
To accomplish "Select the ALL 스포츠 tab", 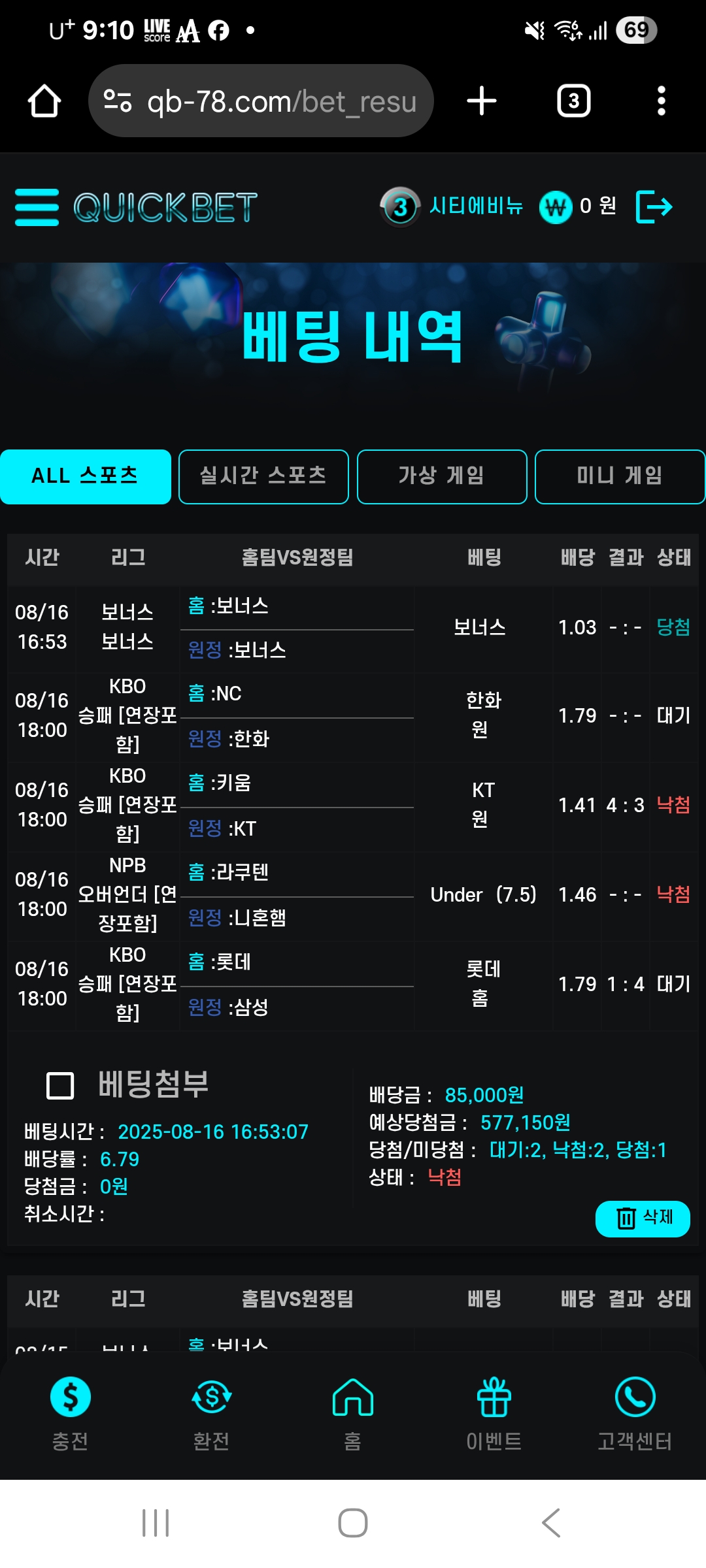I will pyautogui.click(x=86, y=476).
